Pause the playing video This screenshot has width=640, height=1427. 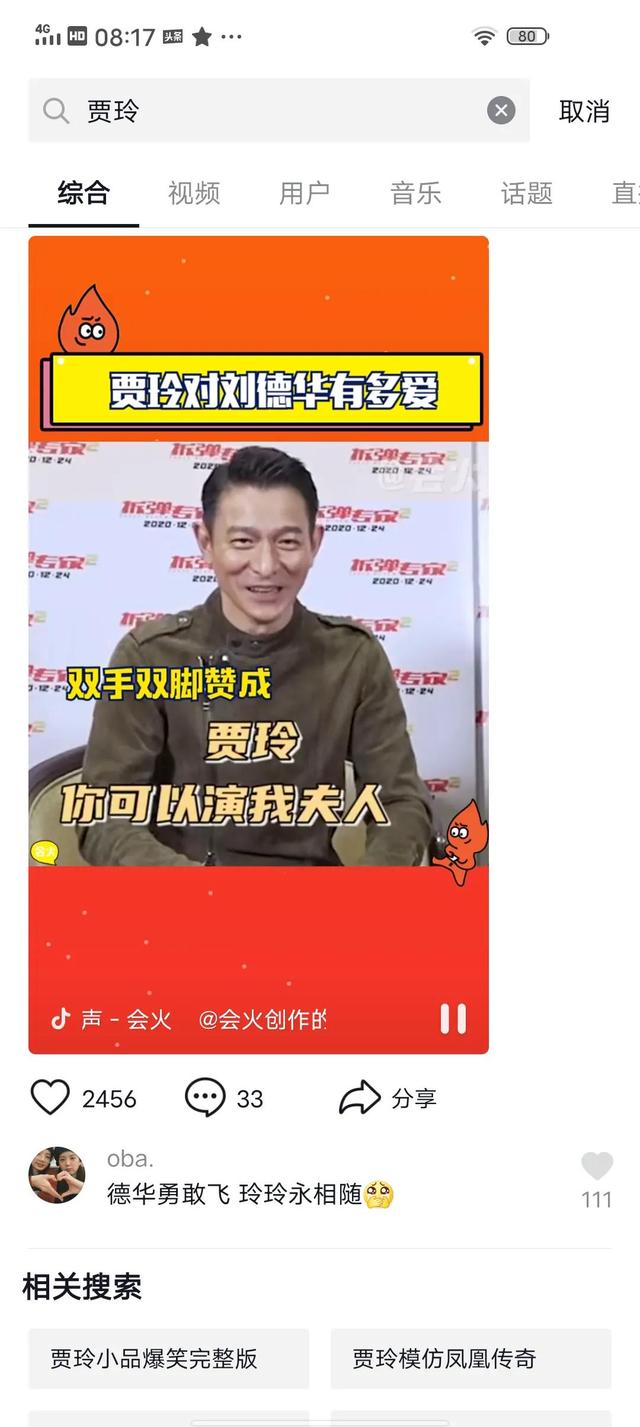(x=453, y=1019)
